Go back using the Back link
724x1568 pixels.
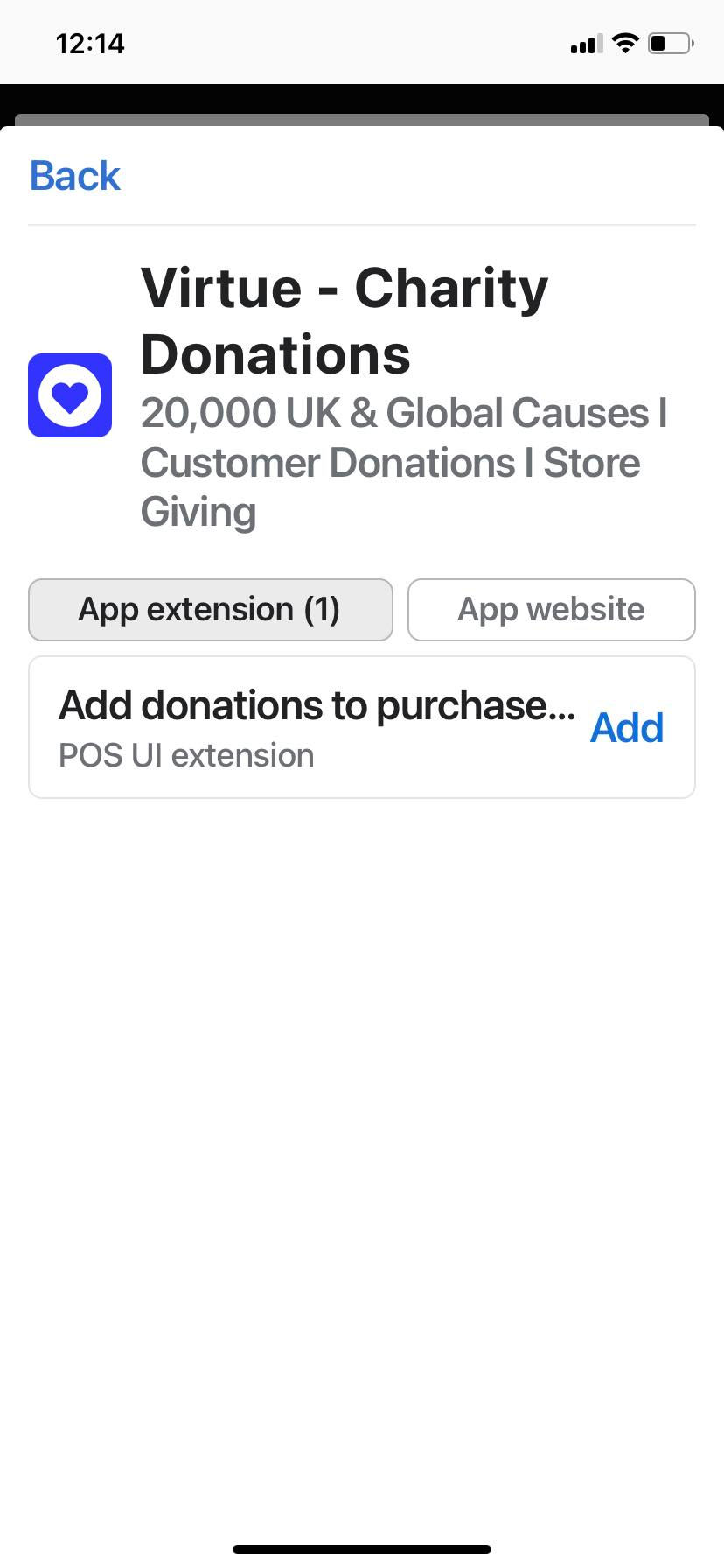click(75, 176)
